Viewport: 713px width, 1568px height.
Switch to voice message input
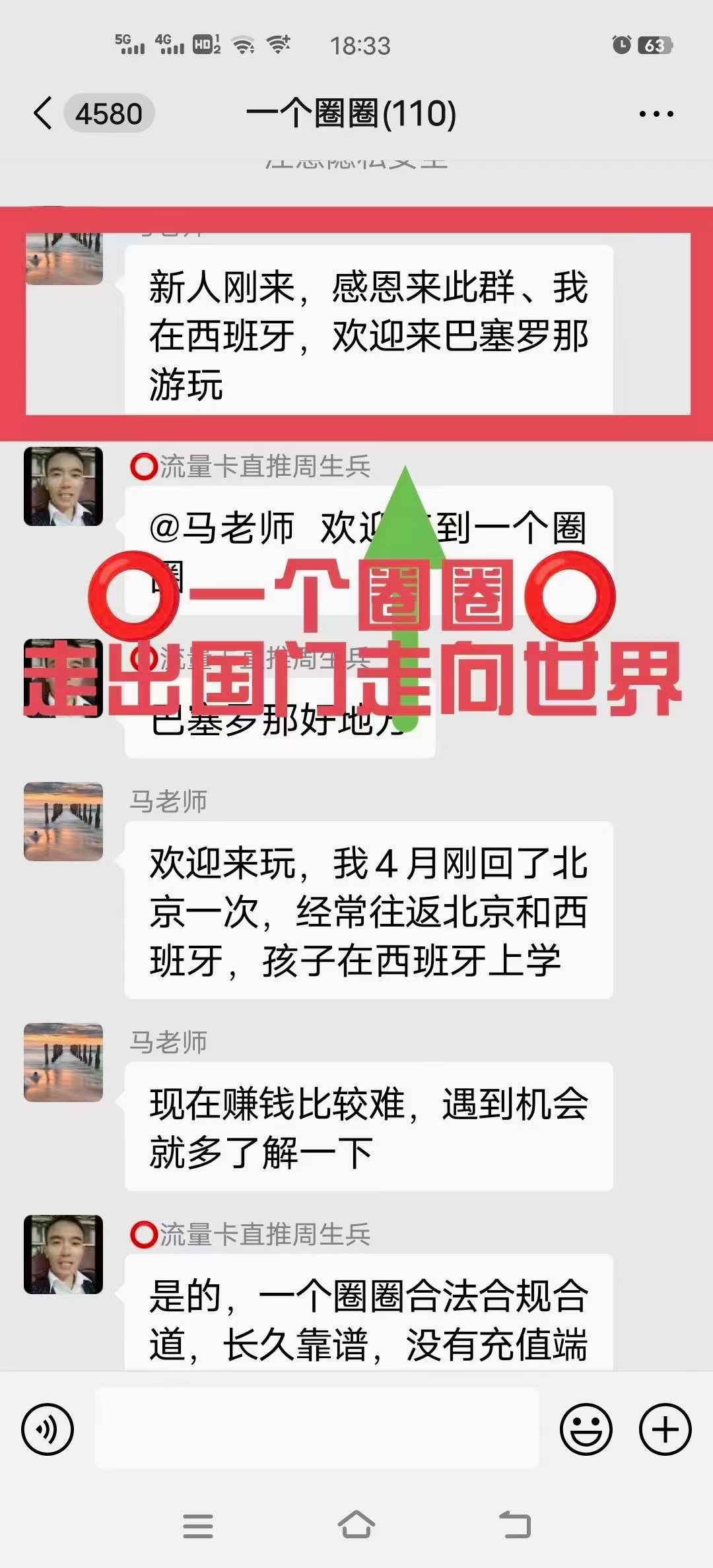pos(48,1429)
